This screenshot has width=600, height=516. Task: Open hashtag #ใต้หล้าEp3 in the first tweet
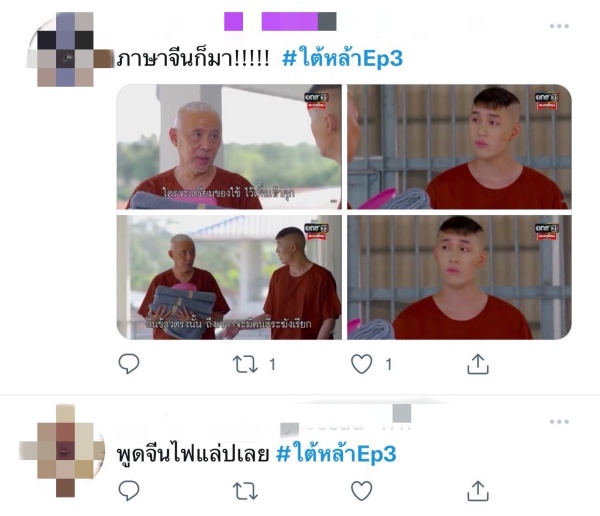[341, 58]
